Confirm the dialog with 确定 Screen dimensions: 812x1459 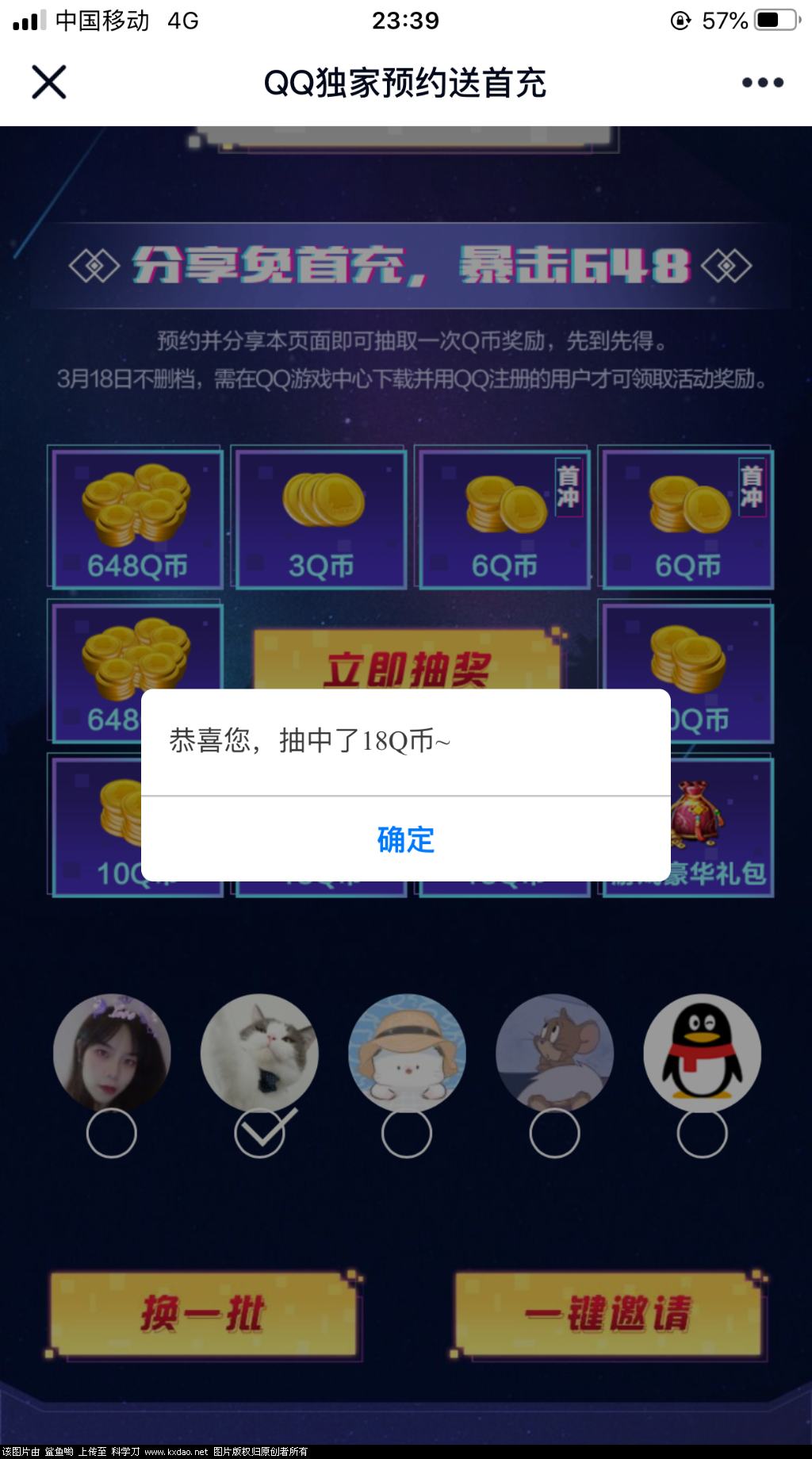tap(405, 839)
